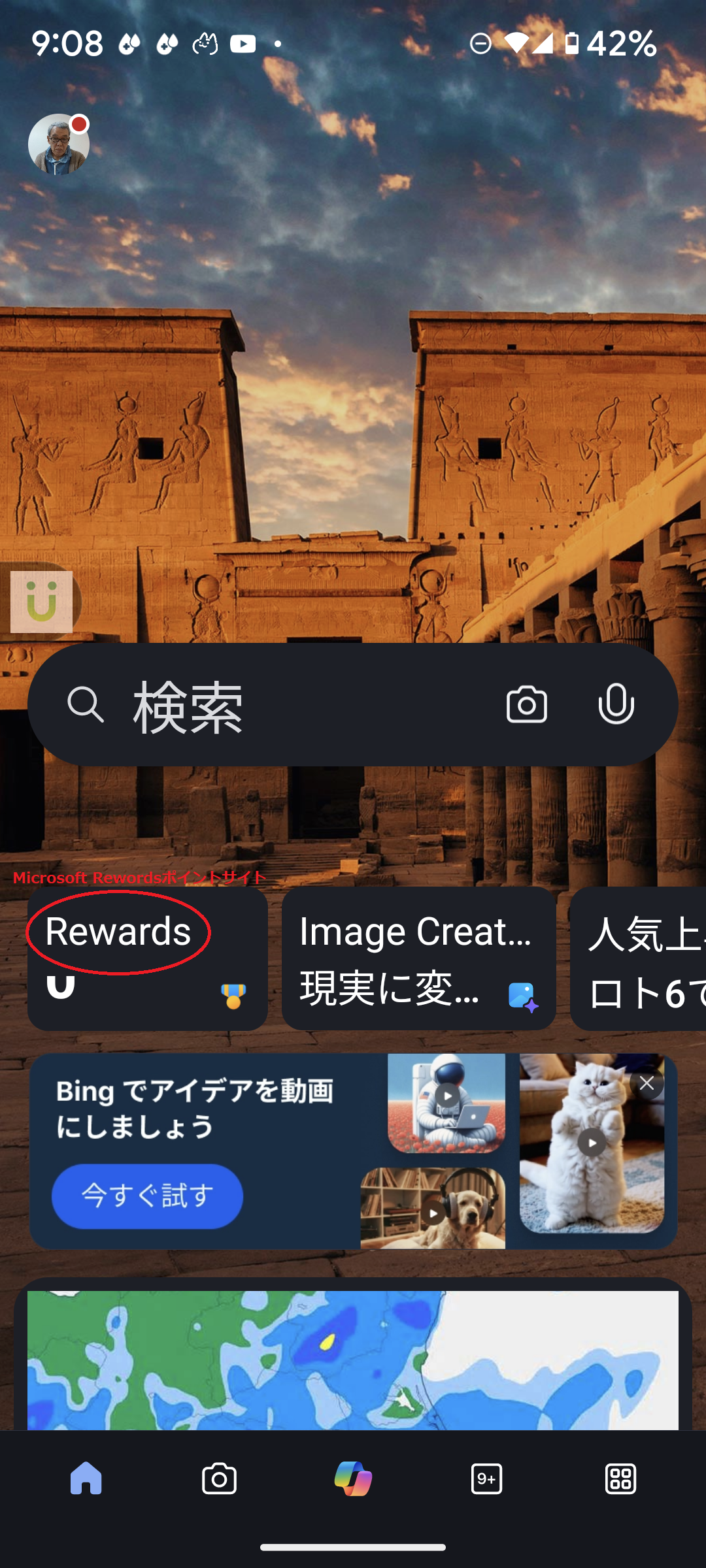
Task: Open the profile avatar
Action: (59, 144)
